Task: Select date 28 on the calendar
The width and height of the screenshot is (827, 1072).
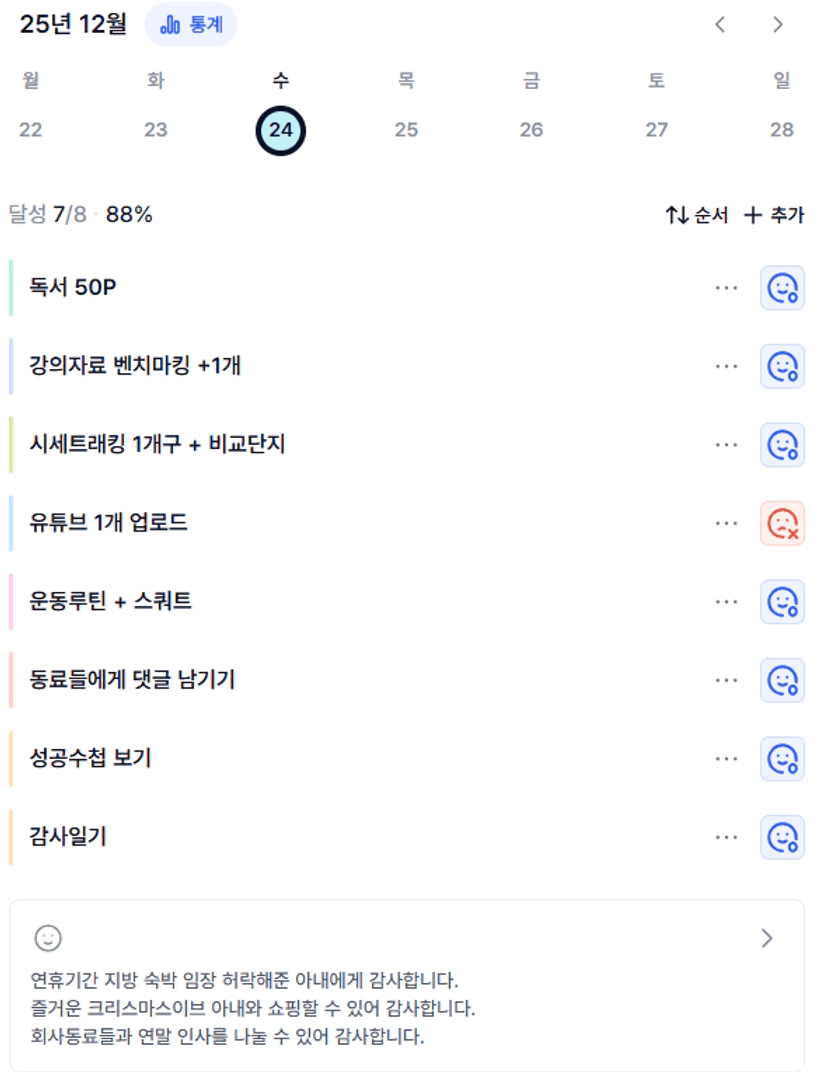Action: pos(782,130)
